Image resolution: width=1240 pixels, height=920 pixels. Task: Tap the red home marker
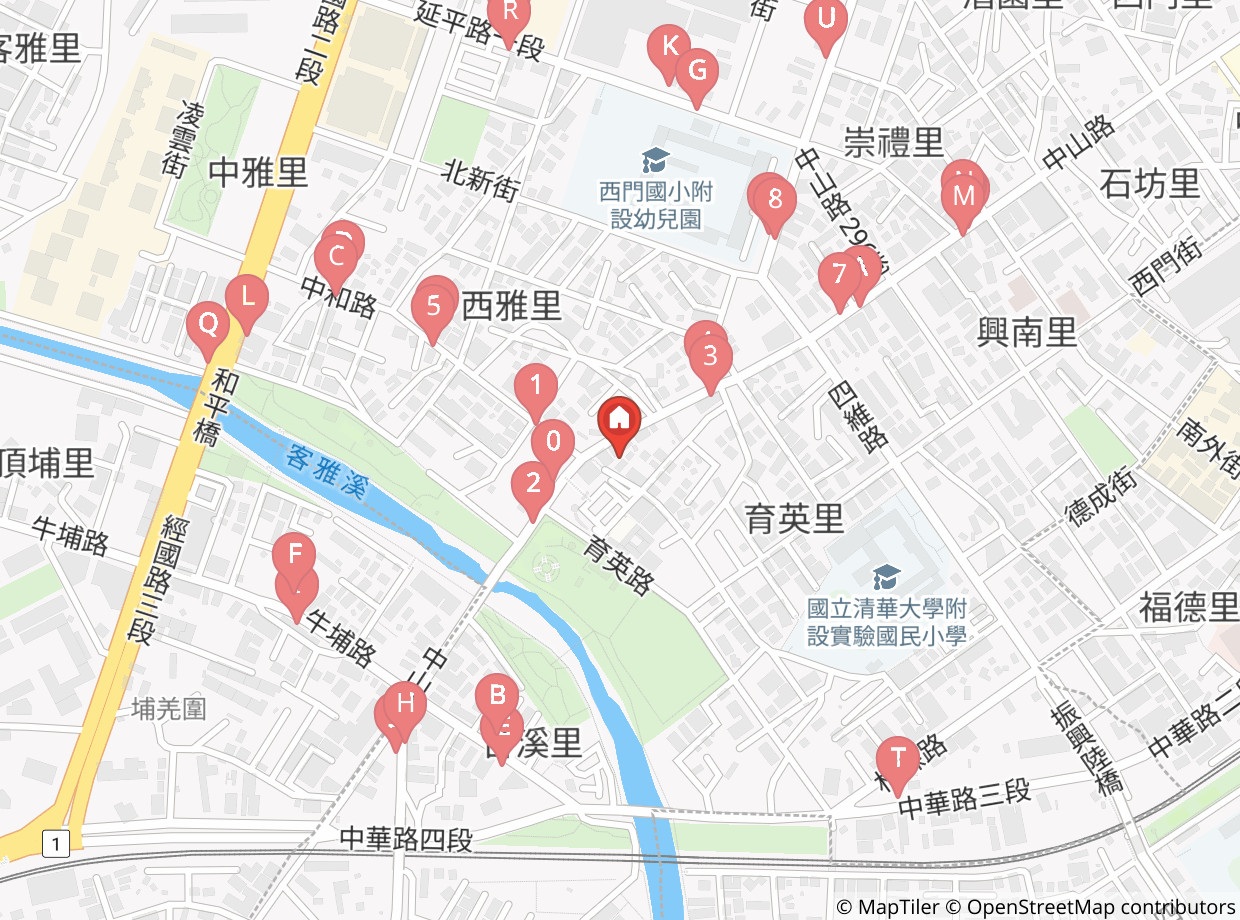pyautogui.click(x=619, y=419)
